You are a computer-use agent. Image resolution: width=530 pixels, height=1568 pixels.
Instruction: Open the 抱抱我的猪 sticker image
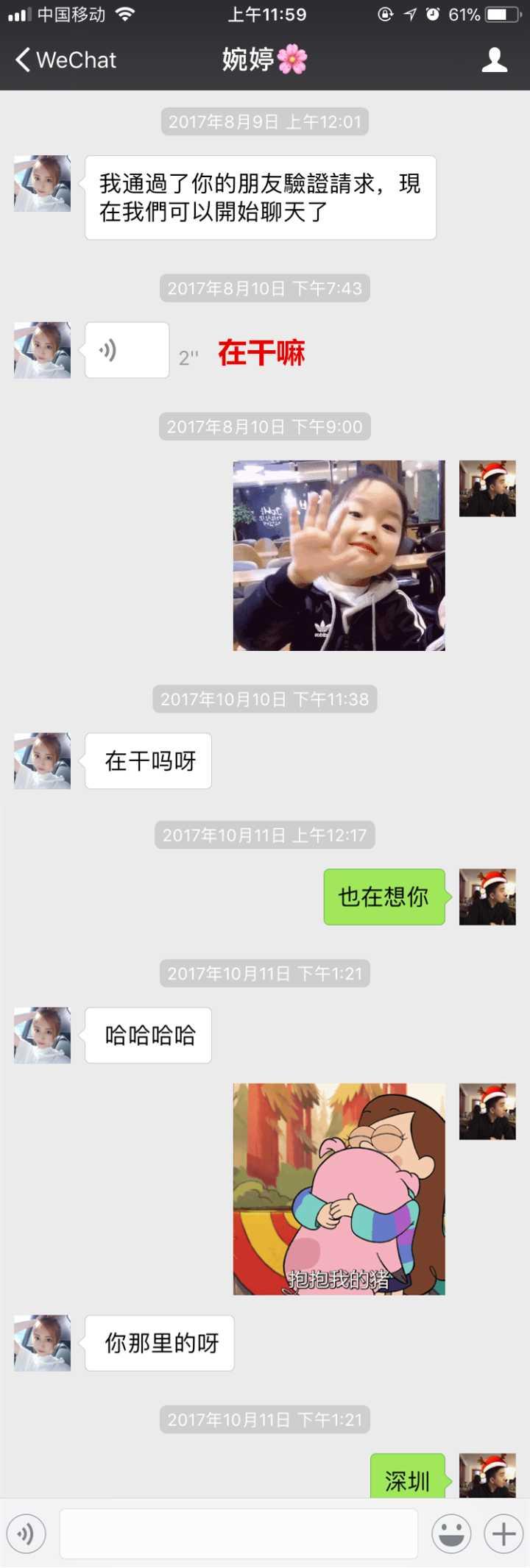click(339, 1189)
